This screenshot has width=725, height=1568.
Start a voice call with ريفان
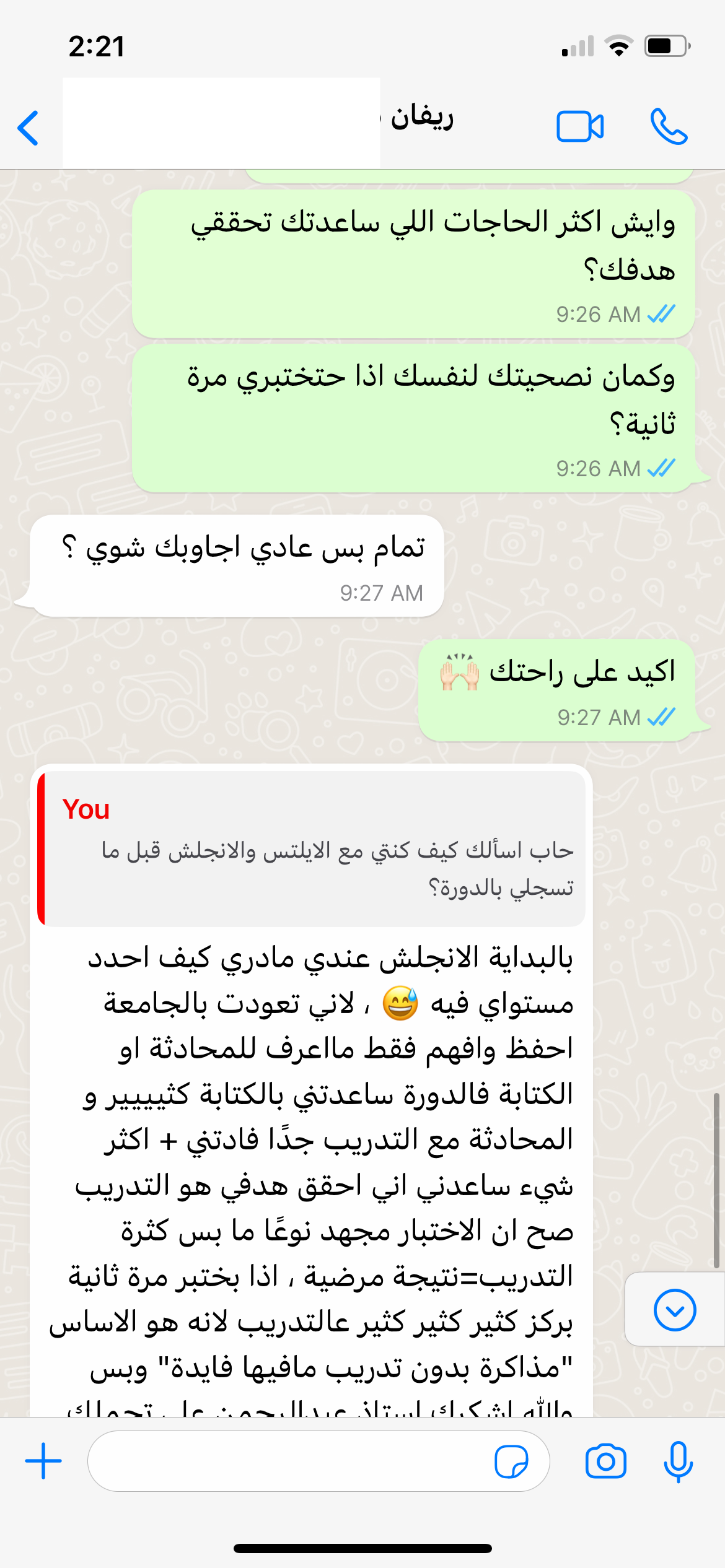[669, 127]
